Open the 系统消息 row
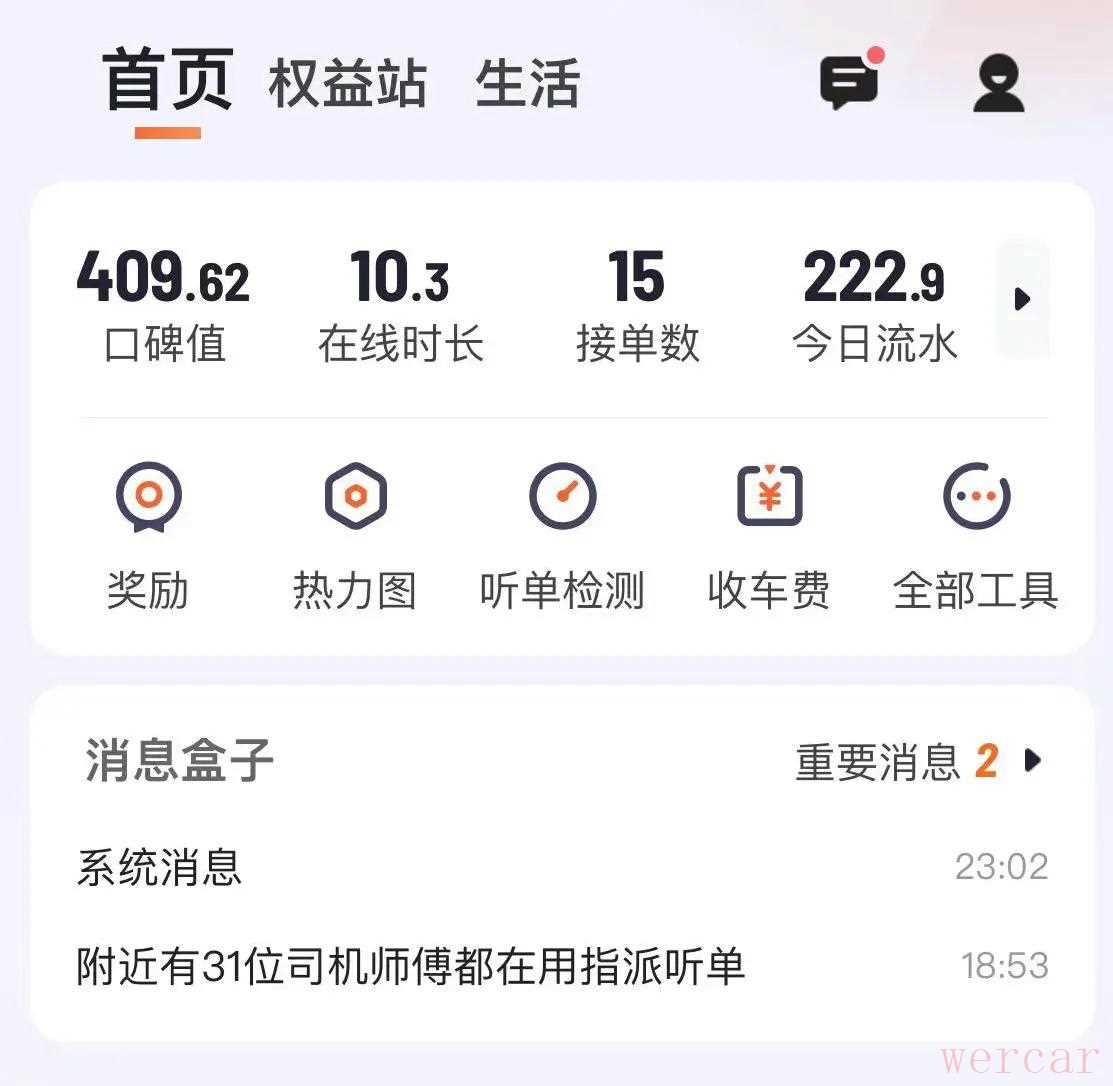The width and height of the screenshot is (1113, 1086). [560, 867]
